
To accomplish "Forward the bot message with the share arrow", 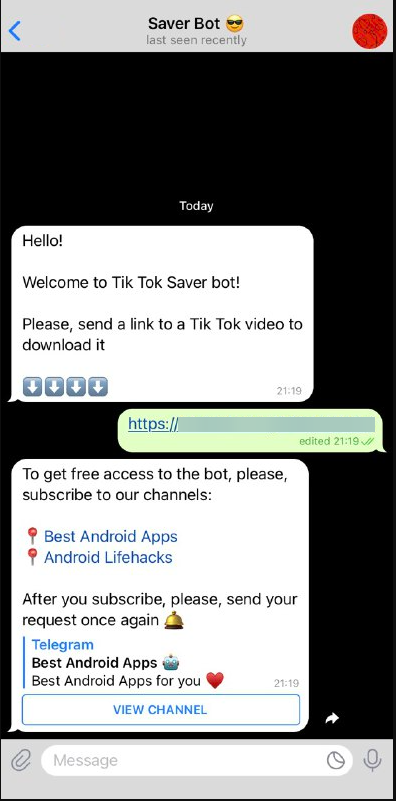I will coord(332,719).
